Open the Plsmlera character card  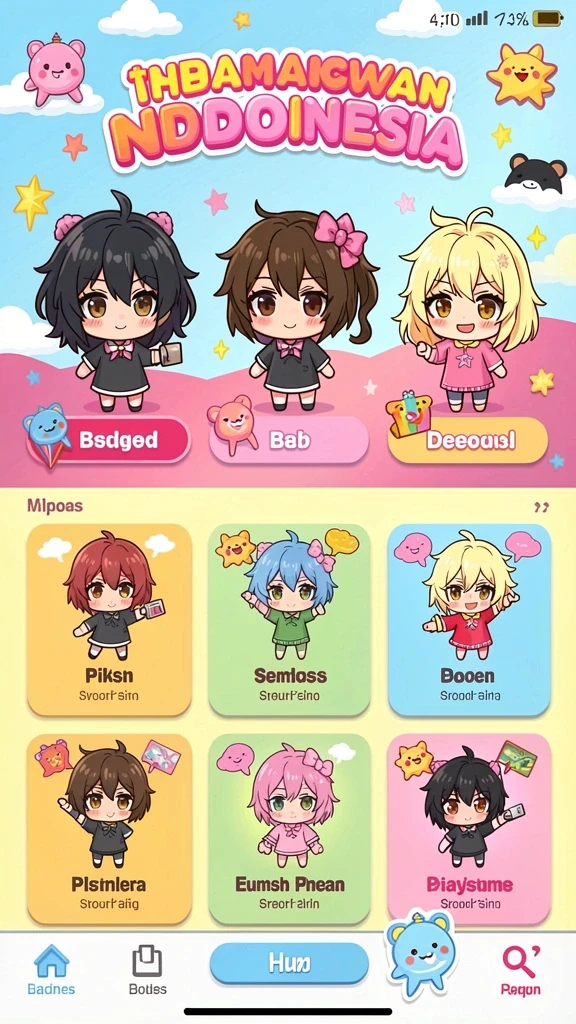coord(110,828)
